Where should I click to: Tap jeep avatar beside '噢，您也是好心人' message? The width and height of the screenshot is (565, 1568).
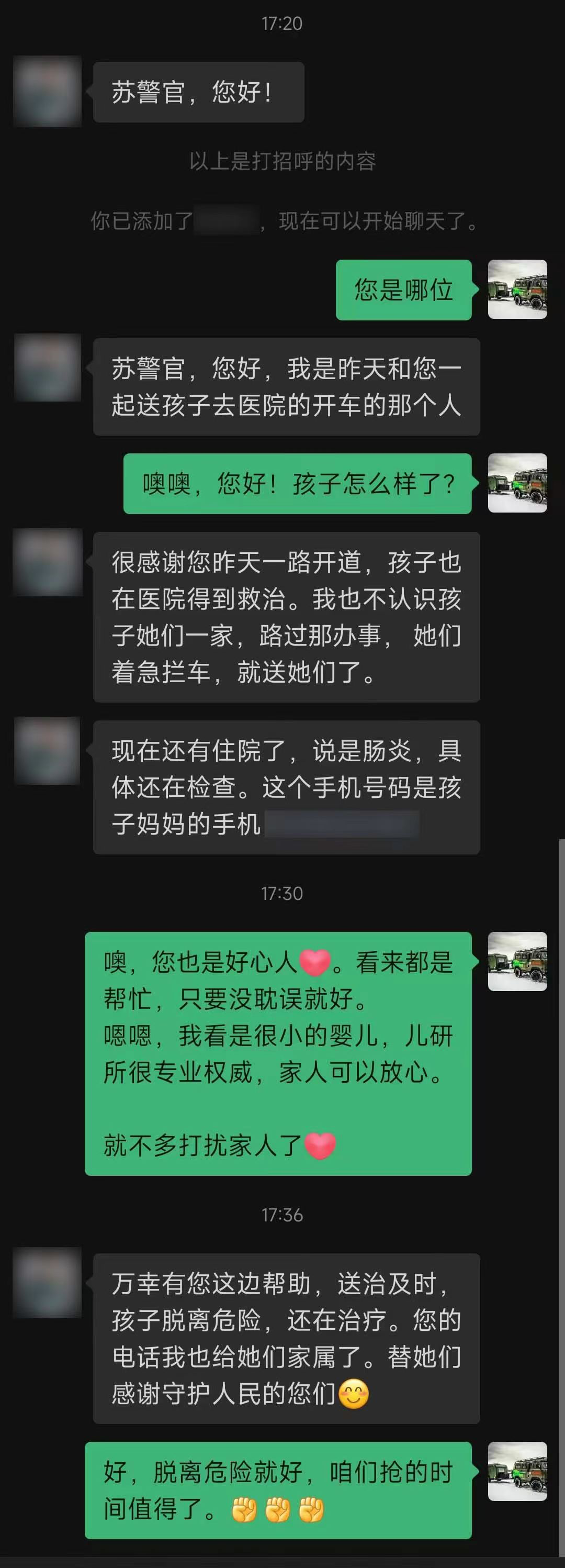click(x=517, y=961)
